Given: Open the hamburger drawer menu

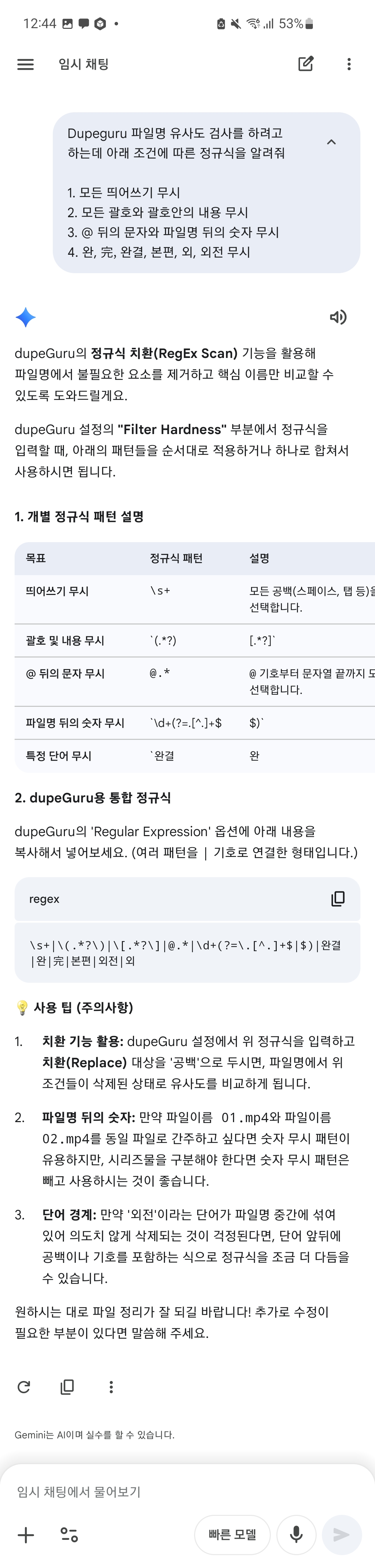Looking at the screenshot, I should click(26, 64).
